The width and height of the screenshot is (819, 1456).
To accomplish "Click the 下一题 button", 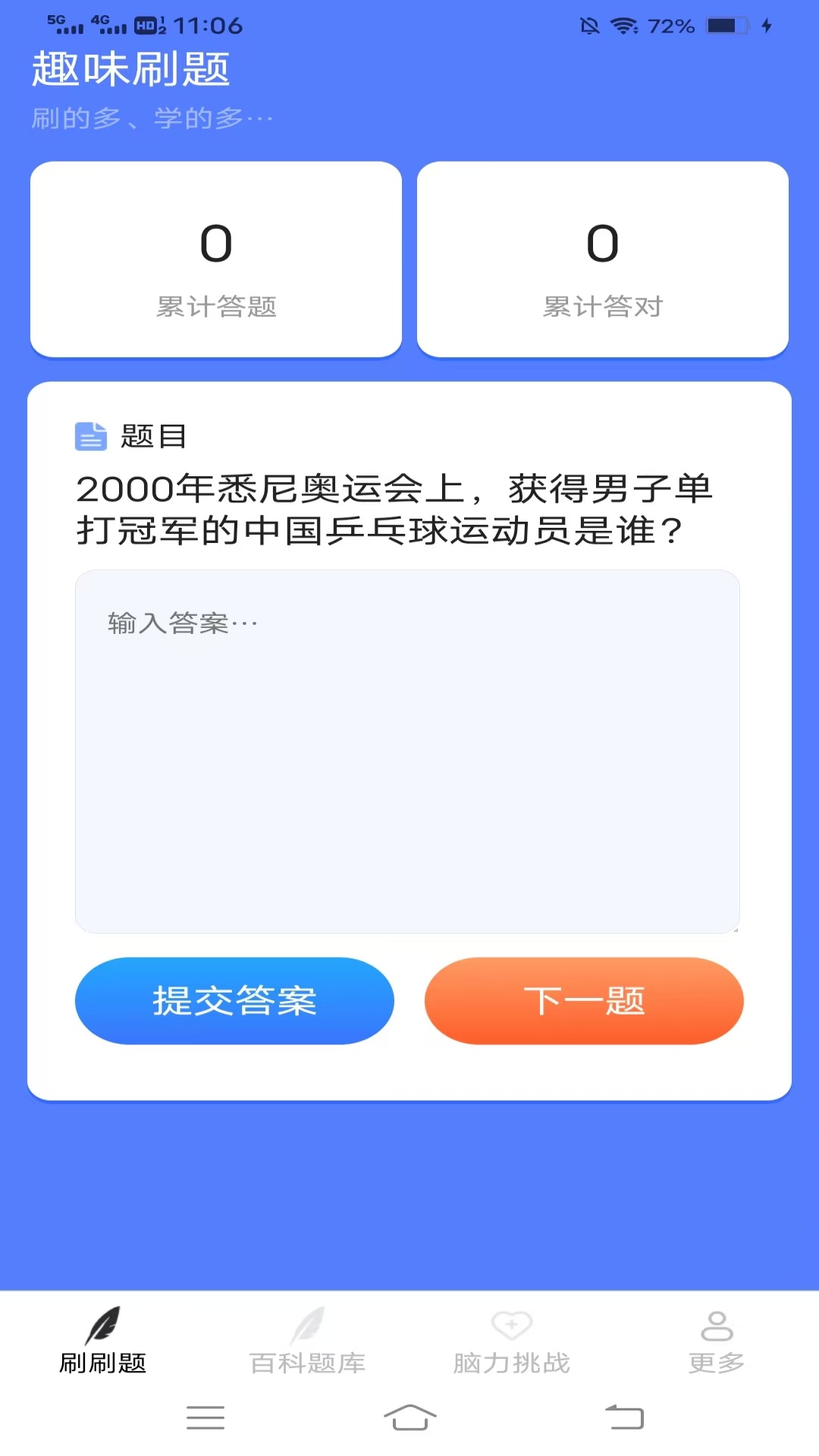I will tap(584, 1001).
